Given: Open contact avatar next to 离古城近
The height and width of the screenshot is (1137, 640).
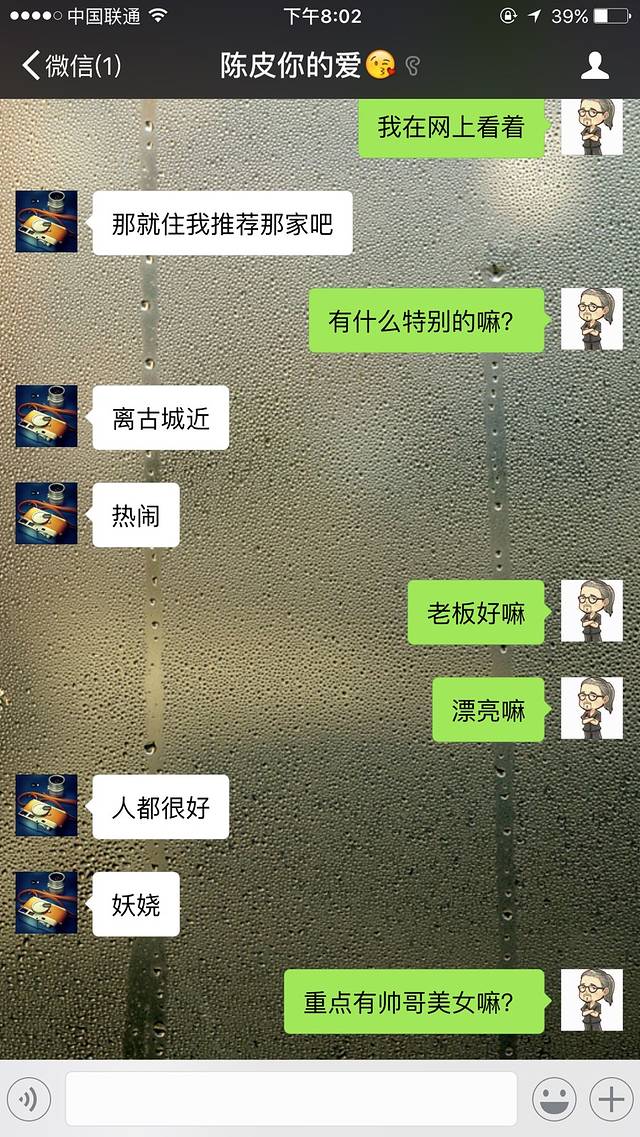Looking at the screenshot, I should 46,416.
